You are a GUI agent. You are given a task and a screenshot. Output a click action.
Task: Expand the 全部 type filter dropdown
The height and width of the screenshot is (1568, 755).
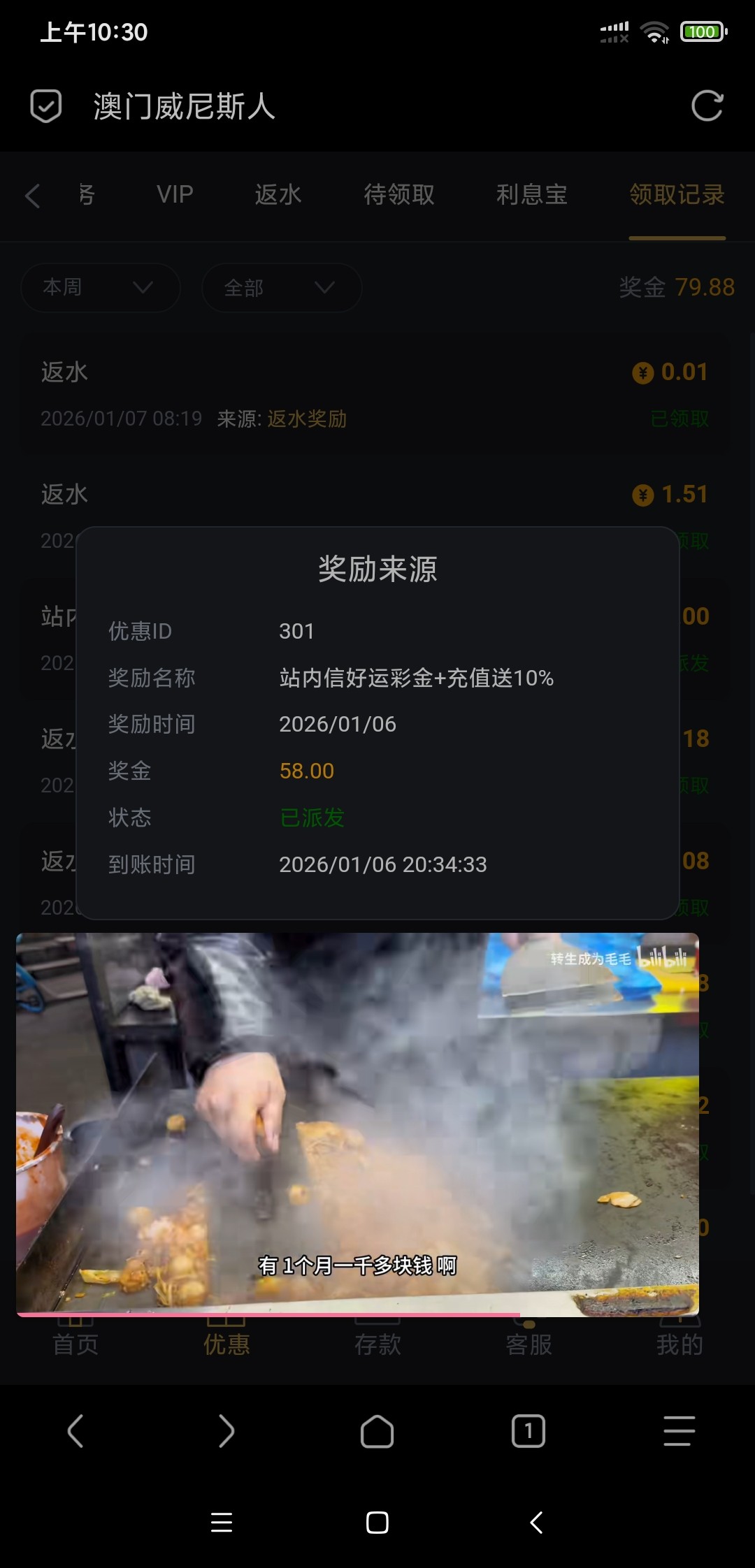click(x=281, y=287)
